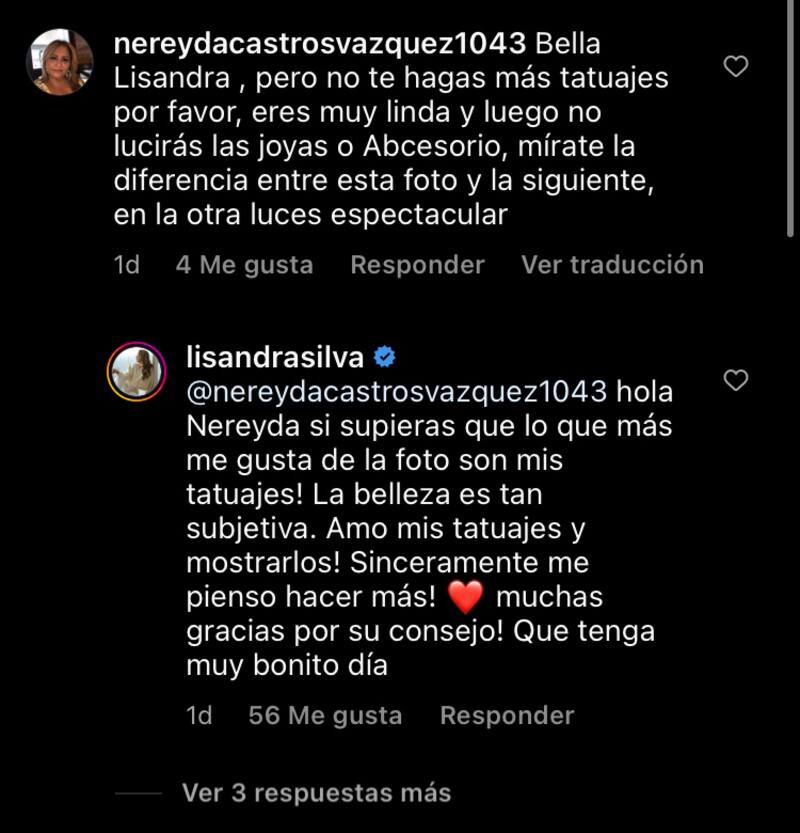View the 56 Me gusta likes
The image size is (800, 833).
click(x=325, y=716)
